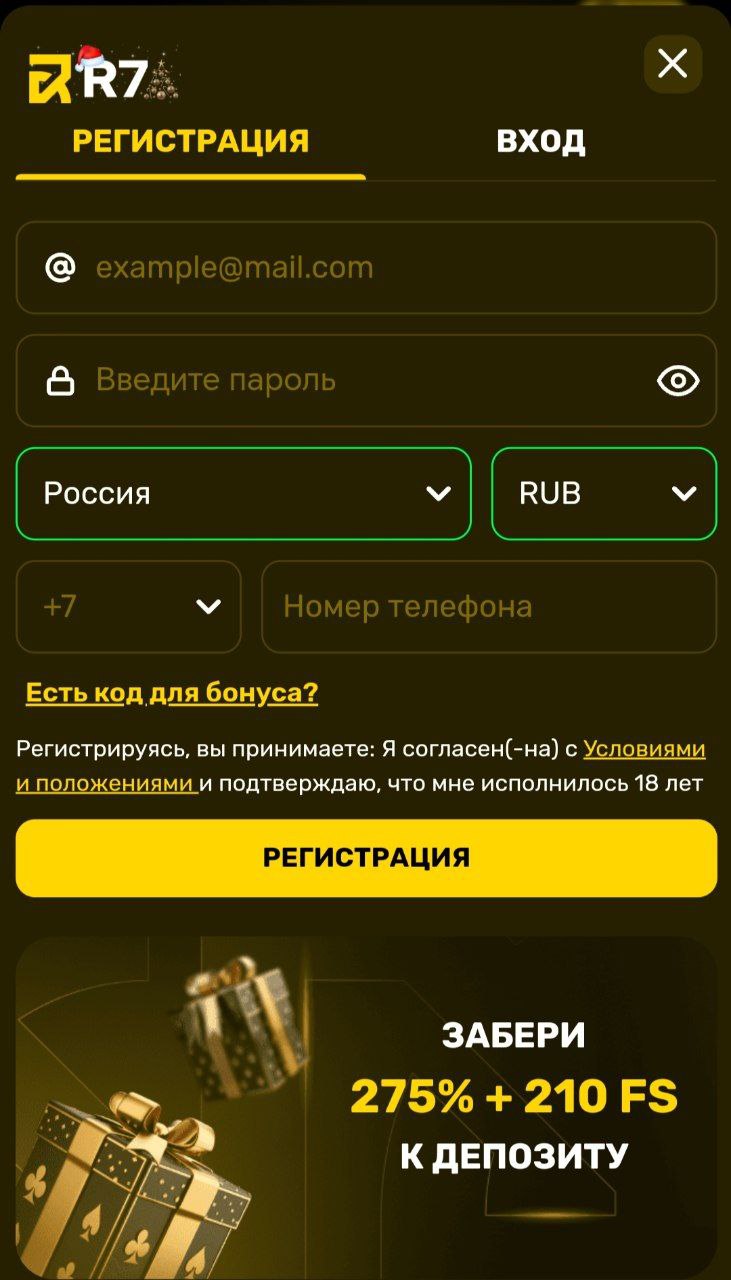
Task: Open the Есть код для бонуса link
Action: pyautogui.click(x=172, y=693)
